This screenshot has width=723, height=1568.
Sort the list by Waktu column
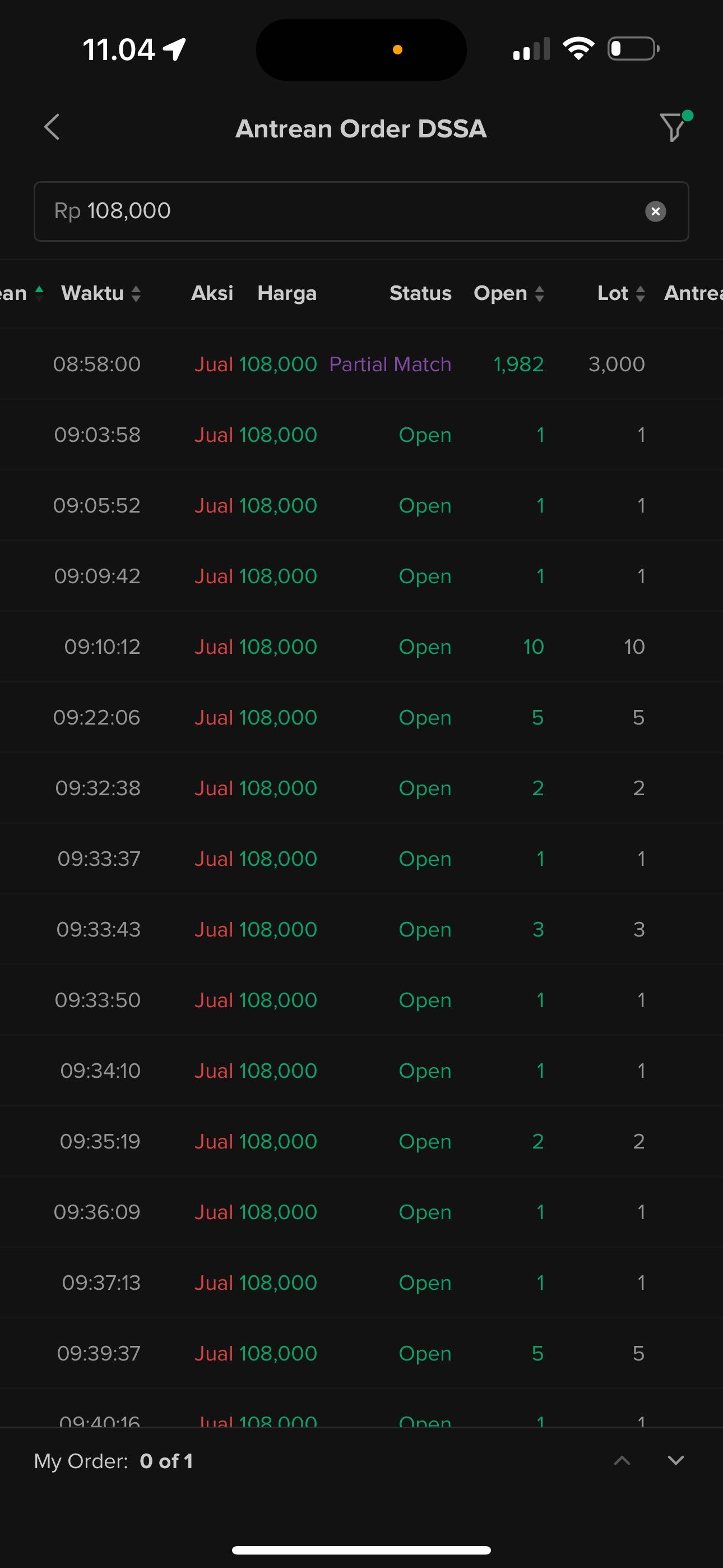click(x=101, y=293)
